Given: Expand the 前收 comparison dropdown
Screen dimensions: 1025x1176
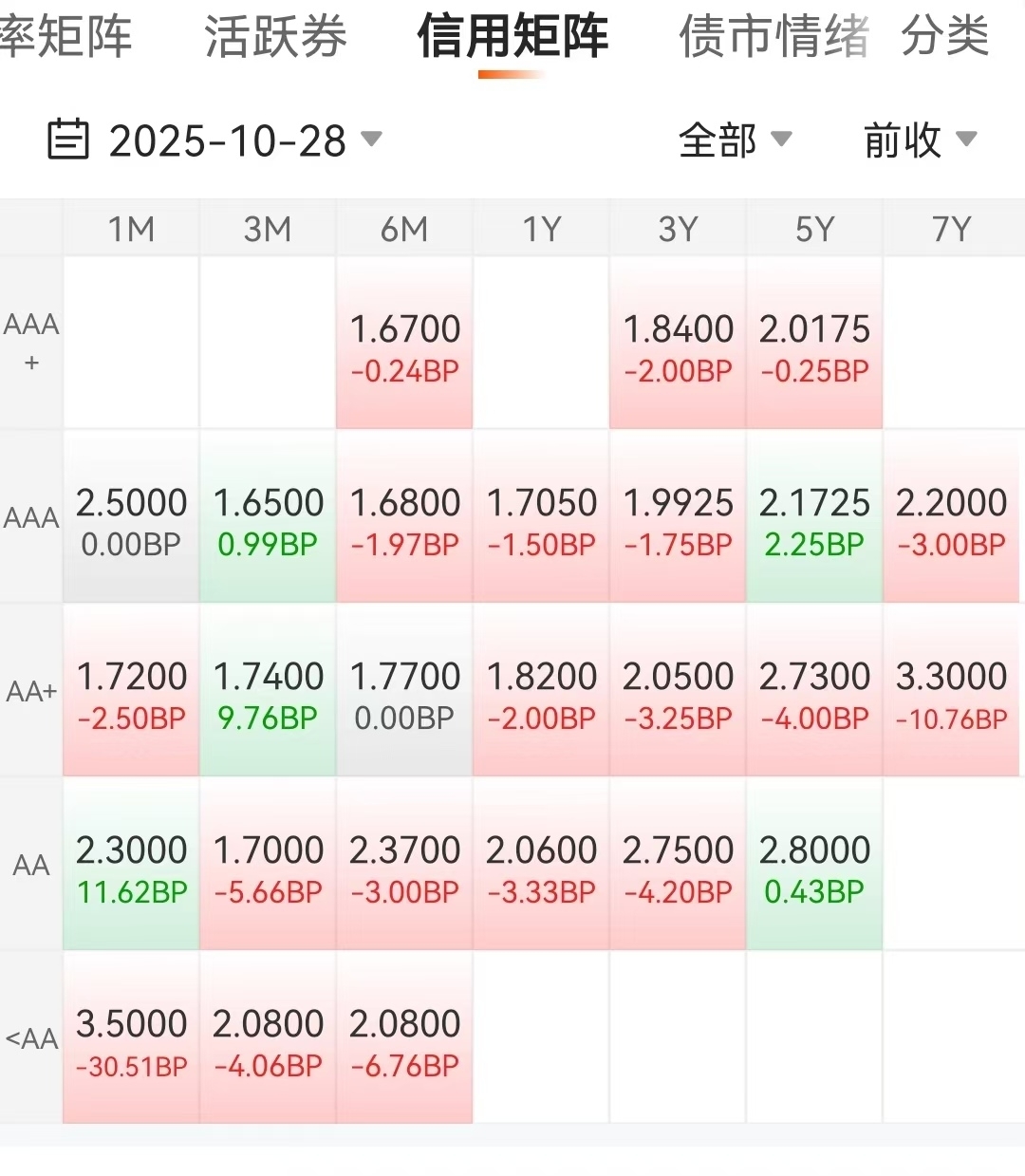Looking at the screenshot, I should (x=920, y=140).
